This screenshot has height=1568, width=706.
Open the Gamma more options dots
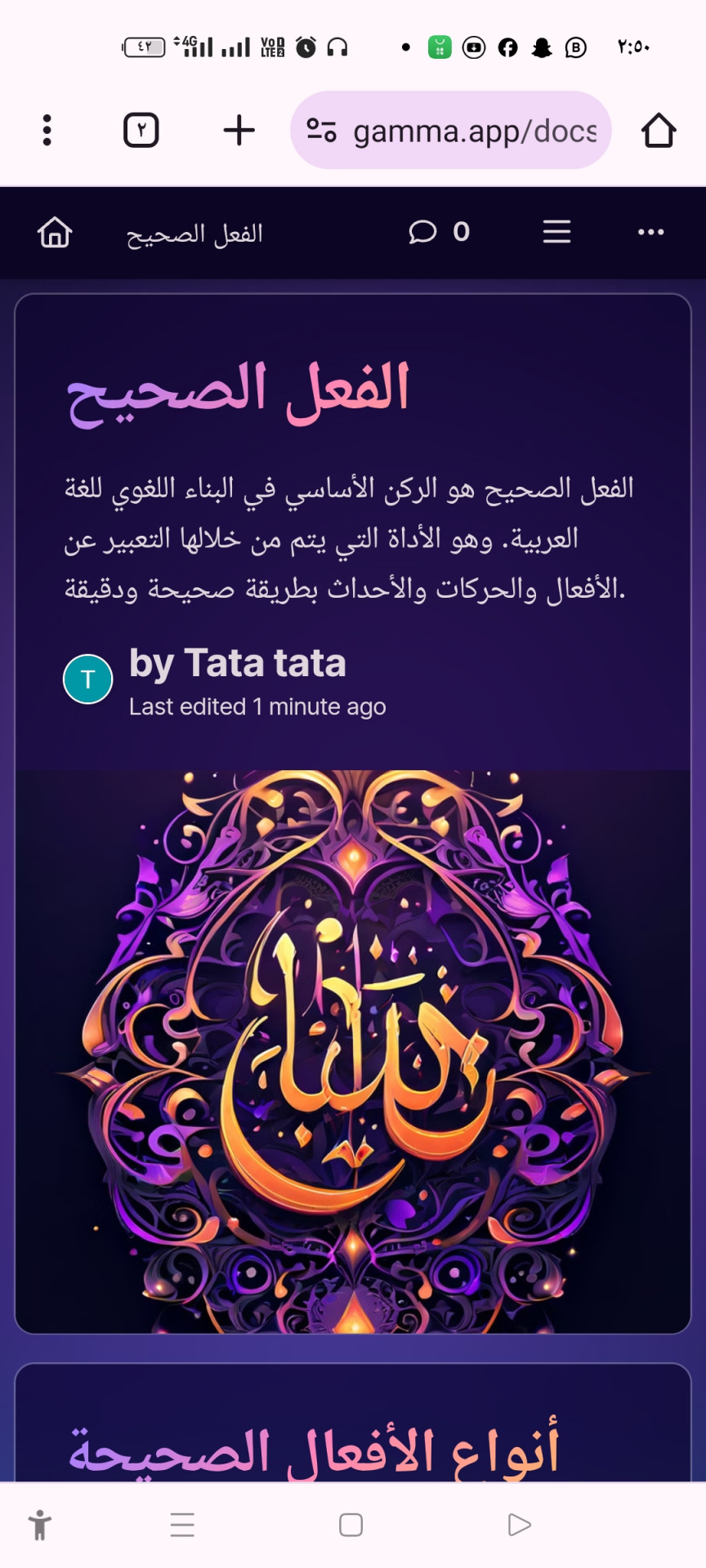pyautogui.click(x=650, y=233)
